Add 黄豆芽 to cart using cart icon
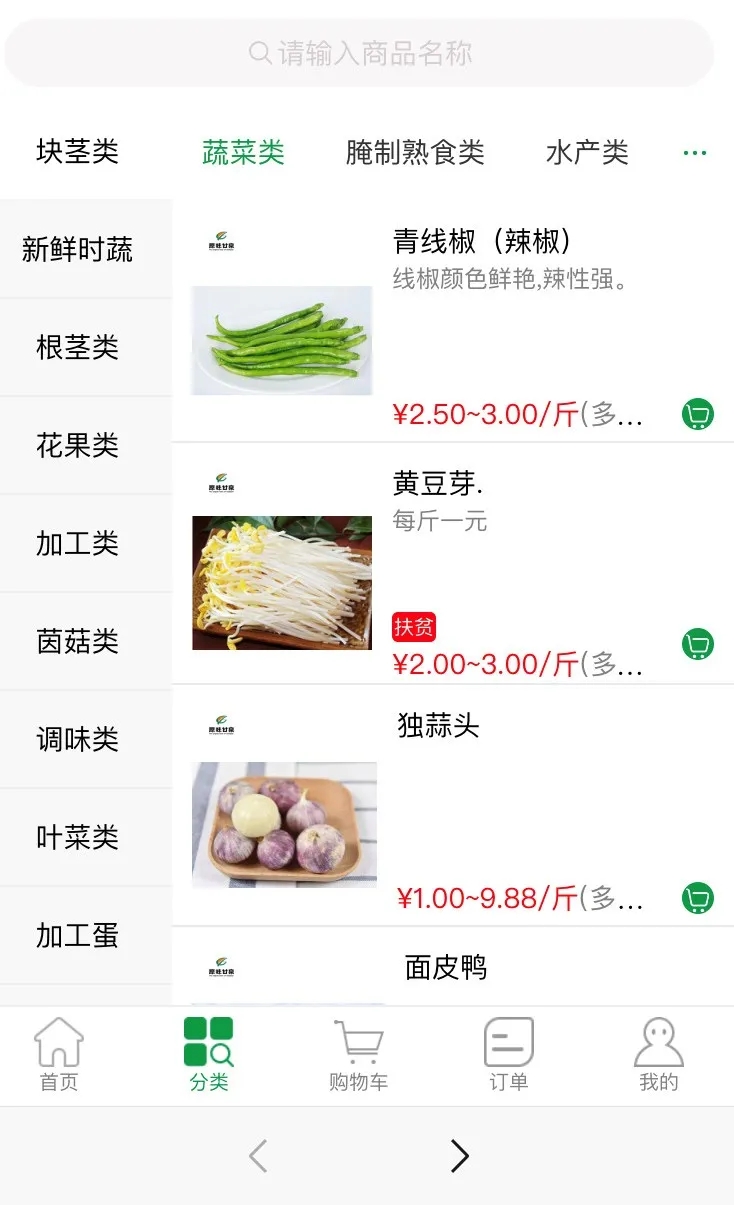734x1205 pixels. [698, 644]
